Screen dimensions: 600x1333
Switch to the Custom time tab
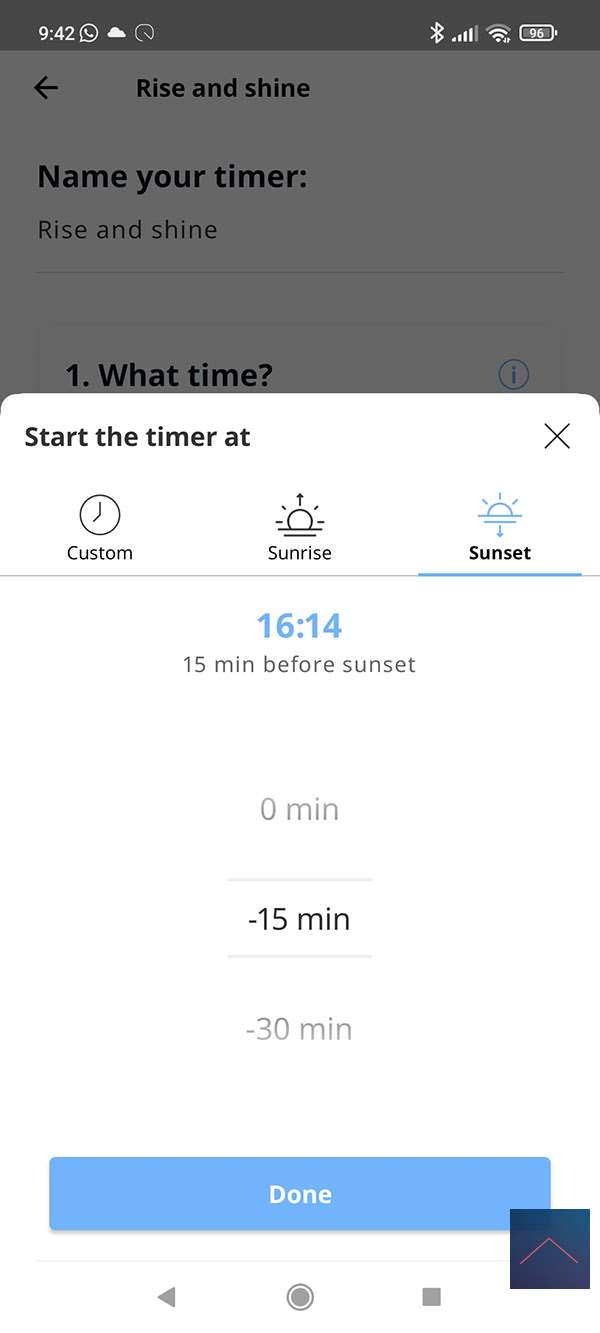tap(100, 528)
